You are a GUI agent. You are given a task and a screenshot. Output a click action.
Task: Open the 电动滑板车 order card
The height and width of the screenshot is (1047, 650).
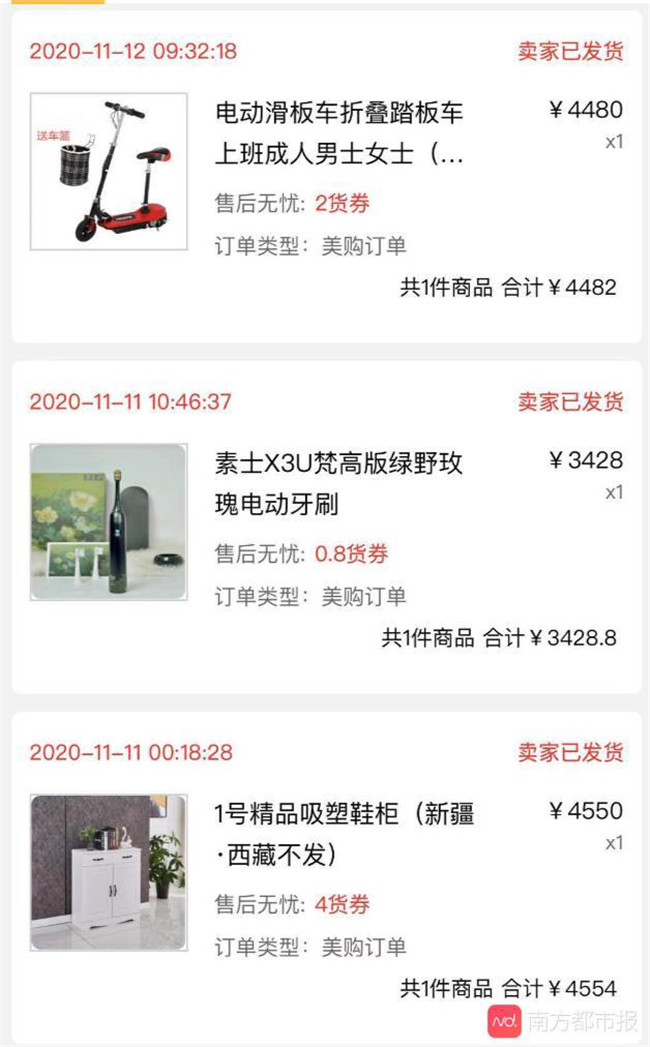(326, 177)
